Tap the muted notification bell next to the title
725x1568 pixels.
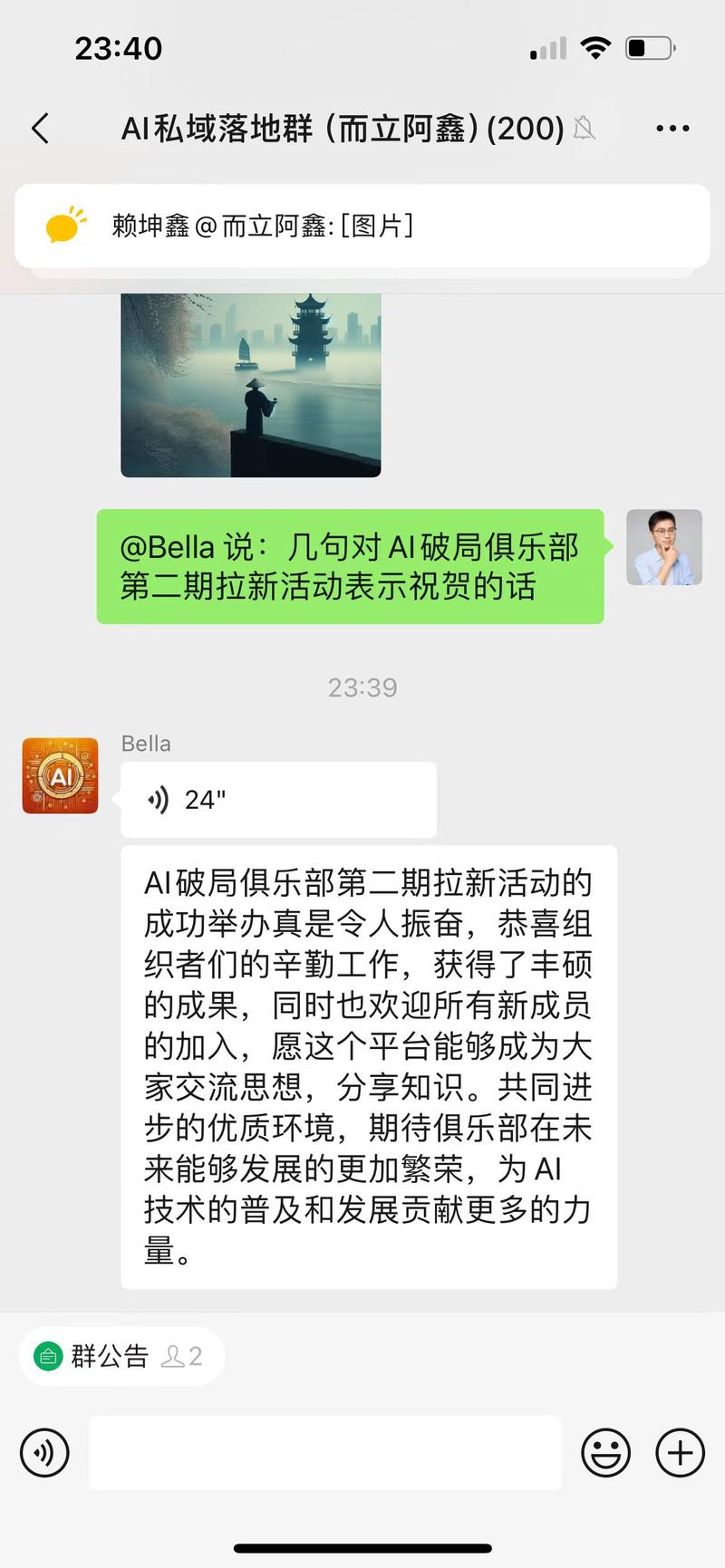point(585,129)
